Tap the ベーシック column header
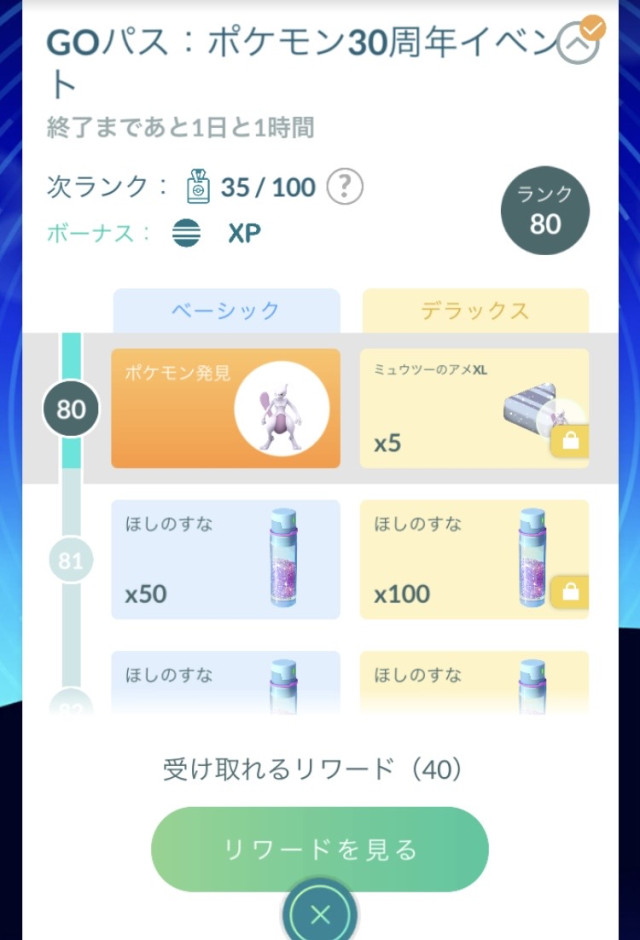Viewport: 640px width, 940px height. [226, 310]
